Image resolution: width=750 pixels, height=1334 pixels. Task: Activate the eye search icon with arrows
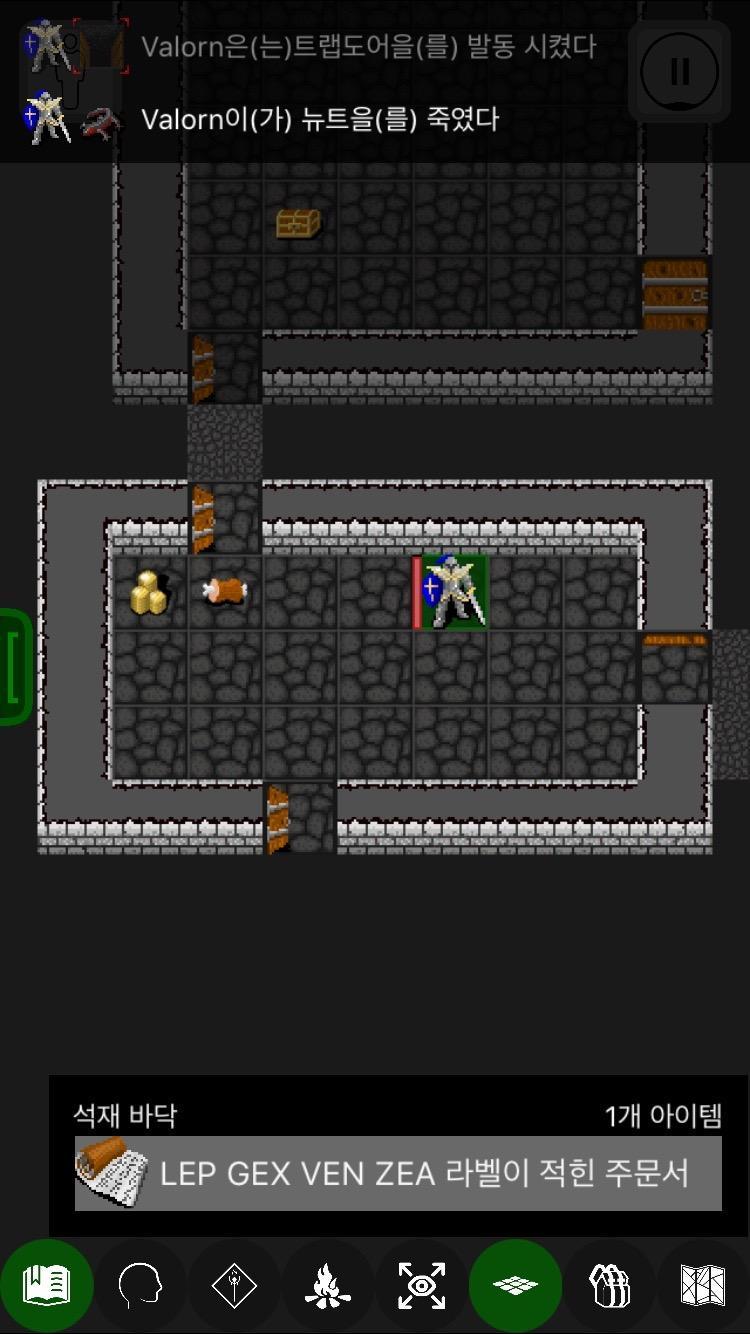pos(421,1287)
